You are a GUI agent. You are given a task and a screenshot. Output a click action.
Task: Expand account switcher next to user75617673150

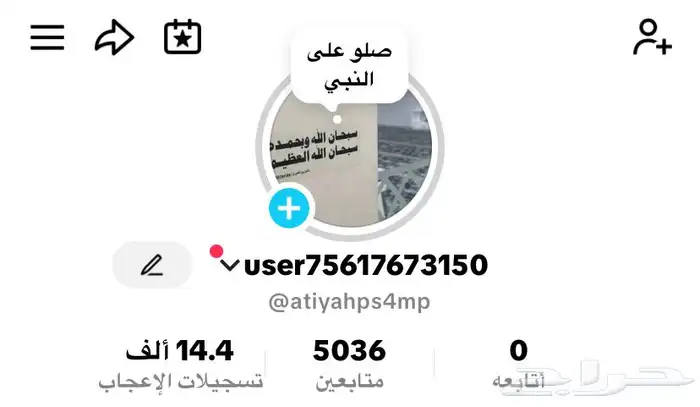(229, 266)
